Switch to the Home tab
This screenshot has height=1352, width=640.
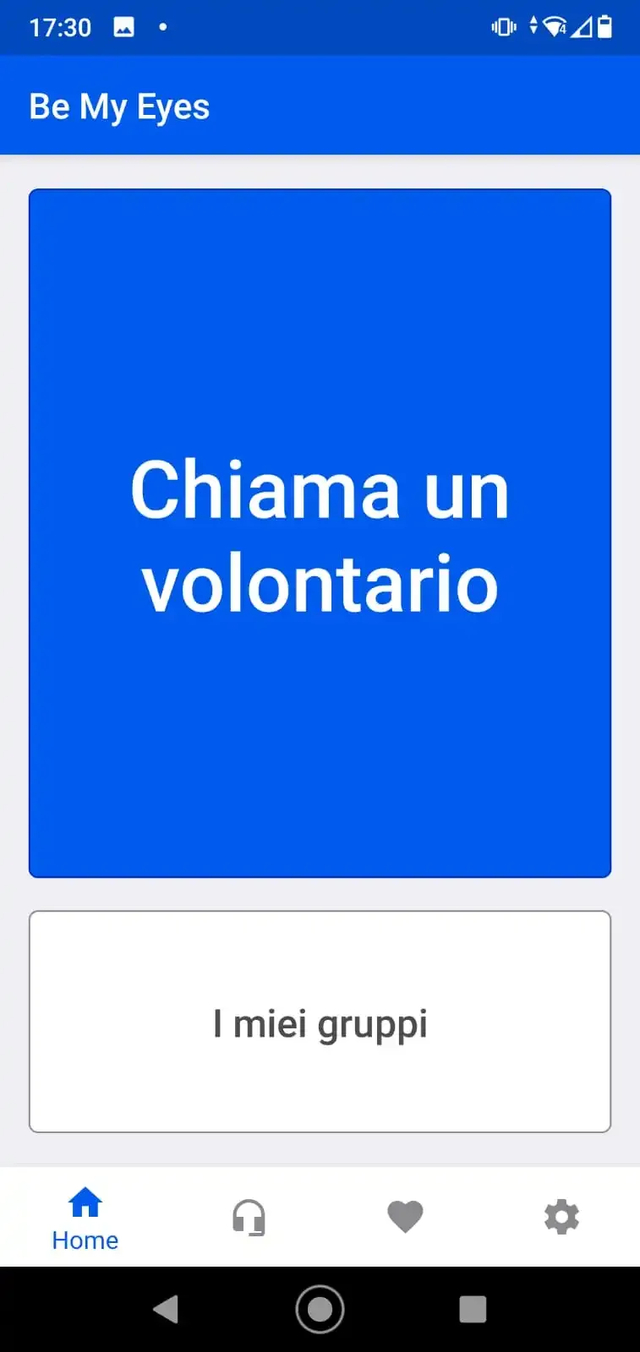pos(85,1217)
